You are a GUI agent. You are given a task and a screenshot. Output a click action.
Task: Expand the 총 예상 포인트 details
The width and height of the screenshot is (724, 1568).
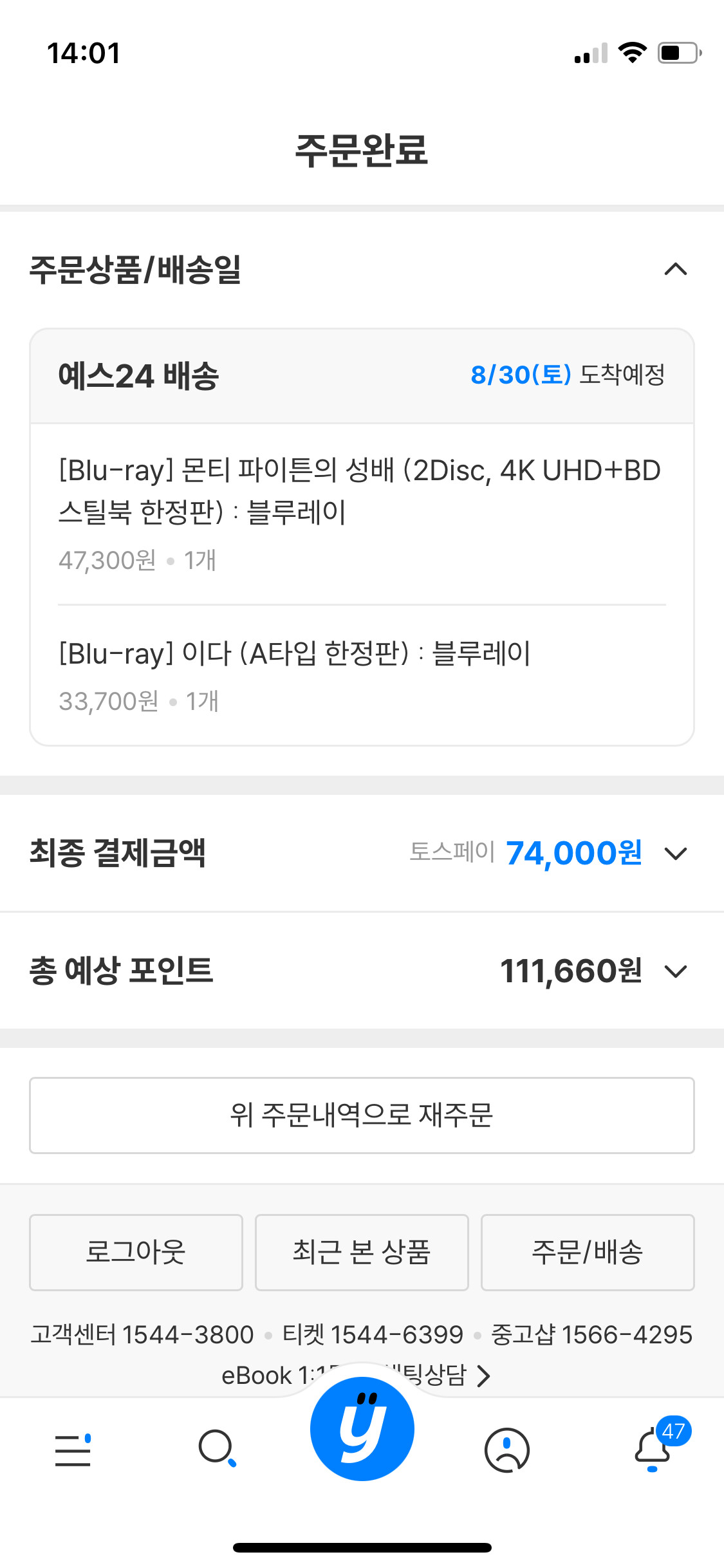pyautogui.click(x=675, y=971)
